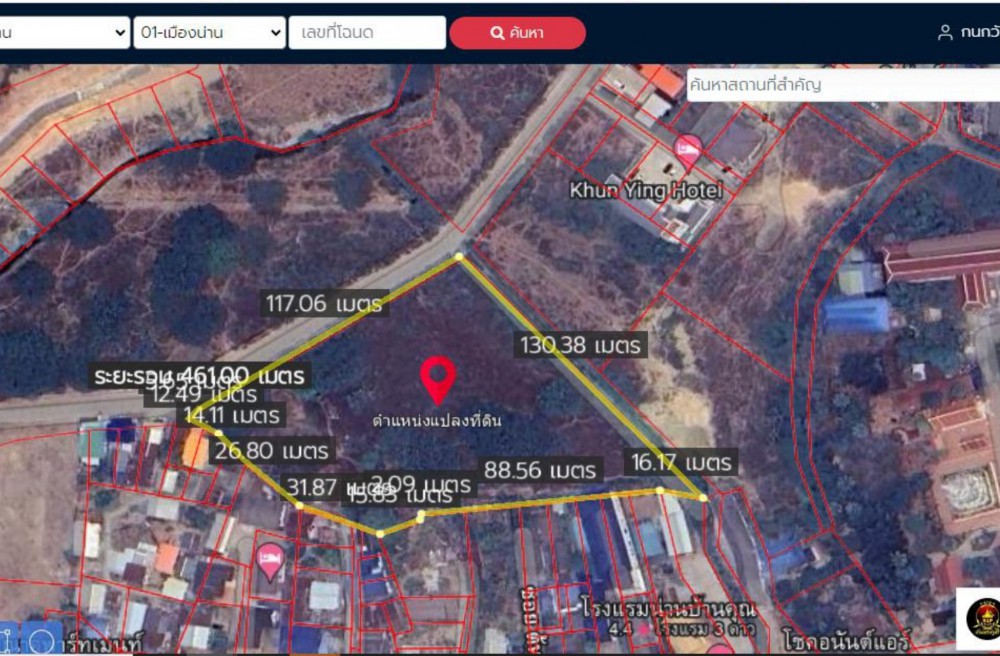This screenshot has height=656, width=1000.
Task: Focus the เลขที่โฉนด deed number field
Action: point(367,33)
